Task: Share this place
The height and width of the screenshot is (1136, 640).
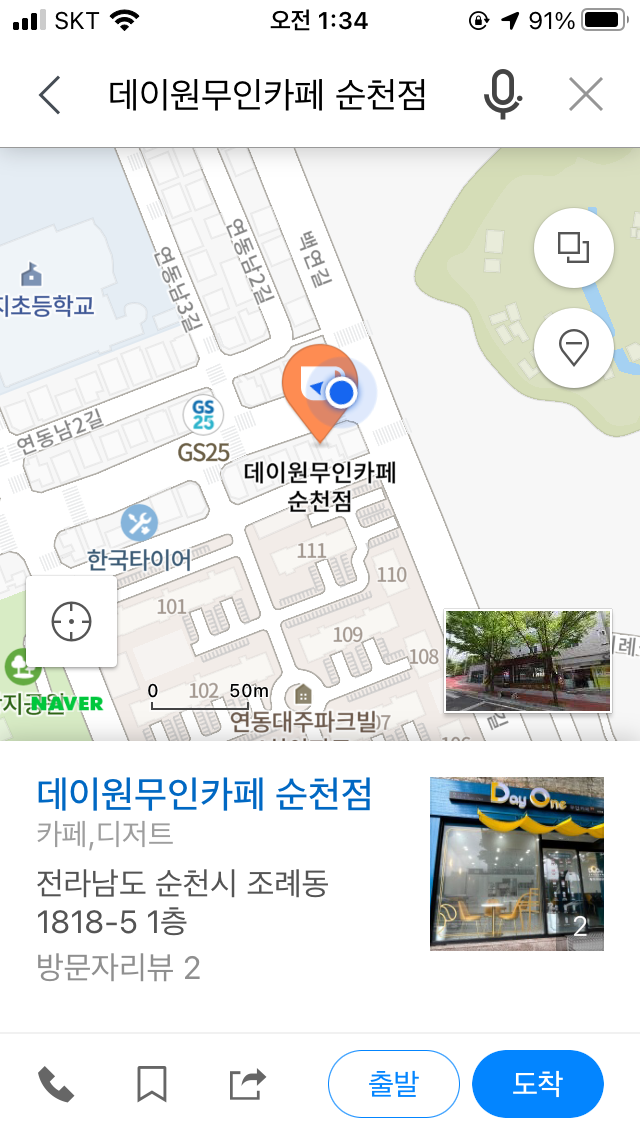Action: [x=247, y=1084]
